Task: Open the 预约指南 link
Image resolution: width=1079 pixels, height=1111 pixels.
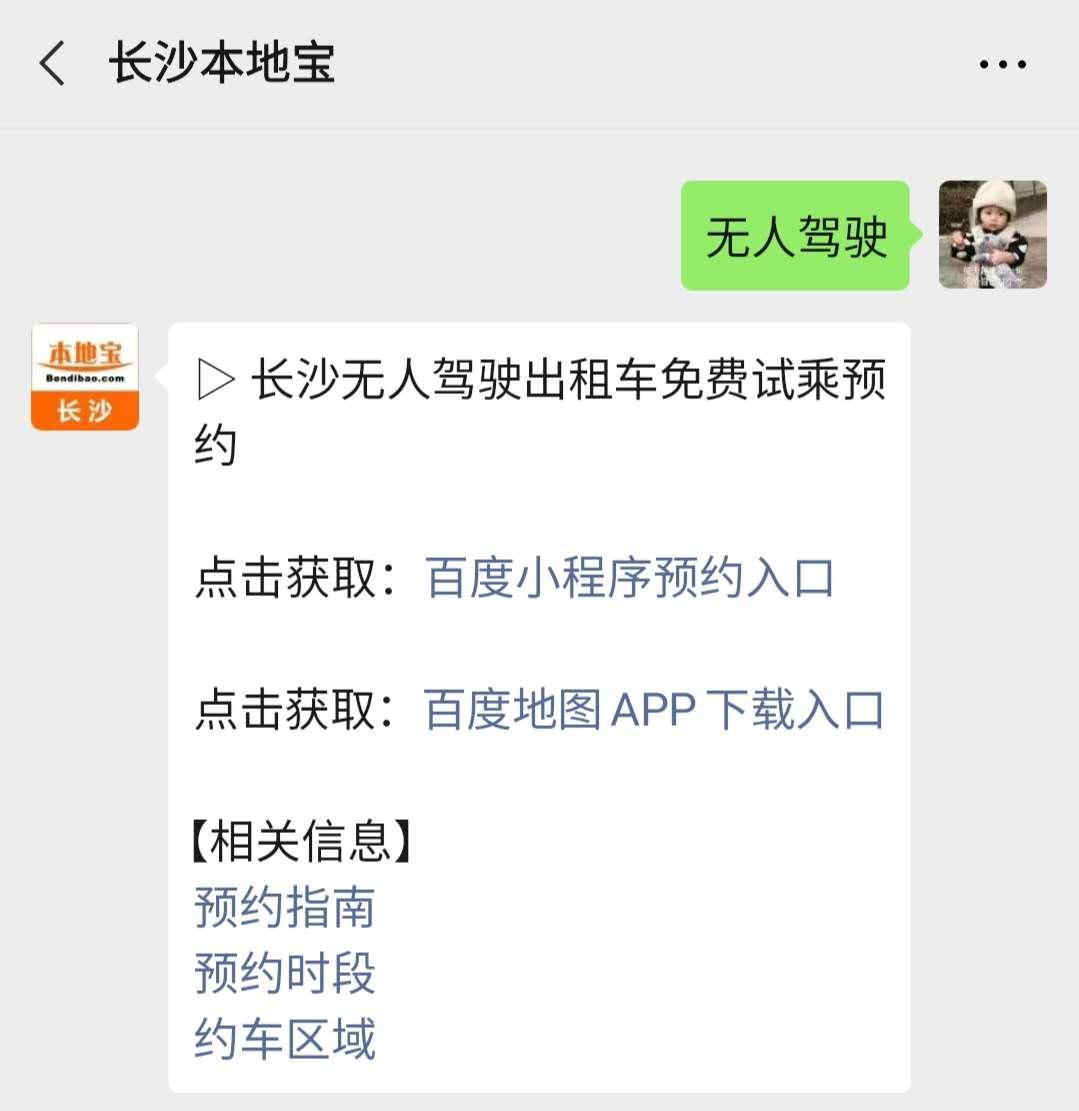Action: point(284,908)
